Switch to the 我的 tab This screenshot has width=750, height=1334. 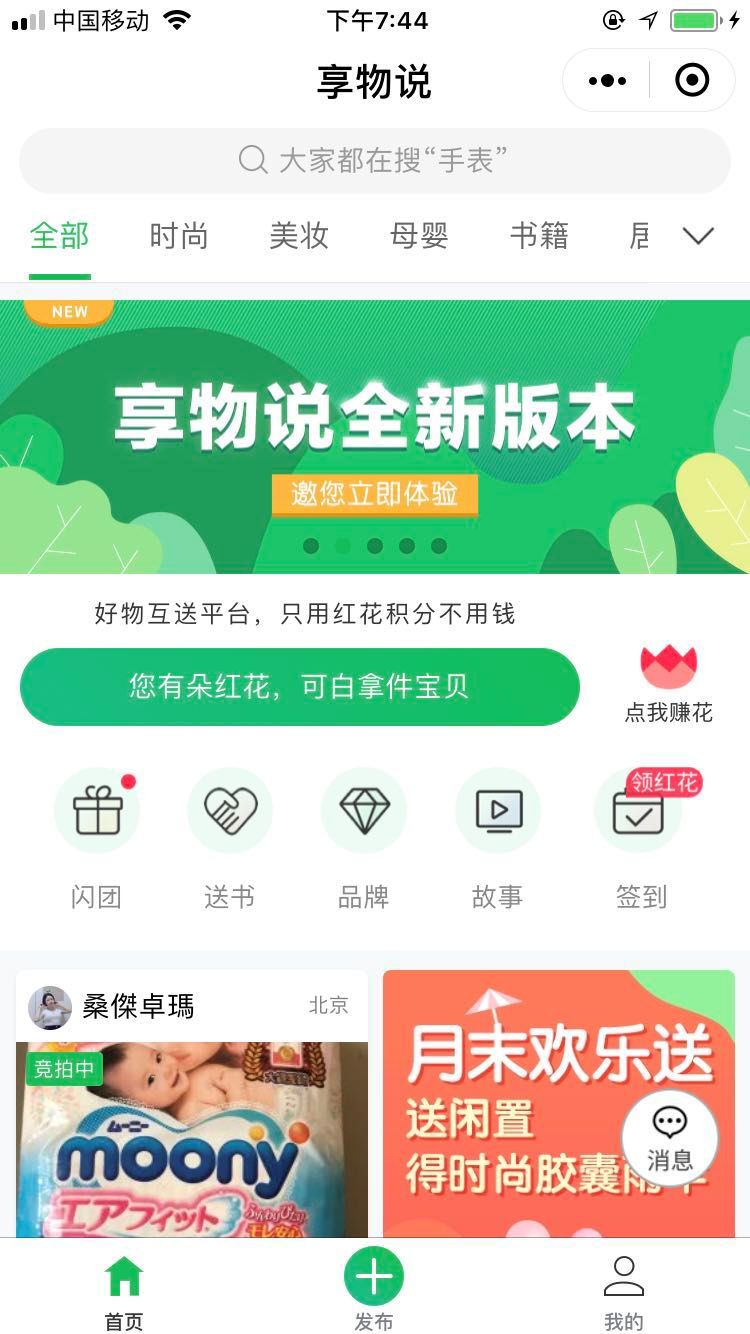tap(623, 1293)
